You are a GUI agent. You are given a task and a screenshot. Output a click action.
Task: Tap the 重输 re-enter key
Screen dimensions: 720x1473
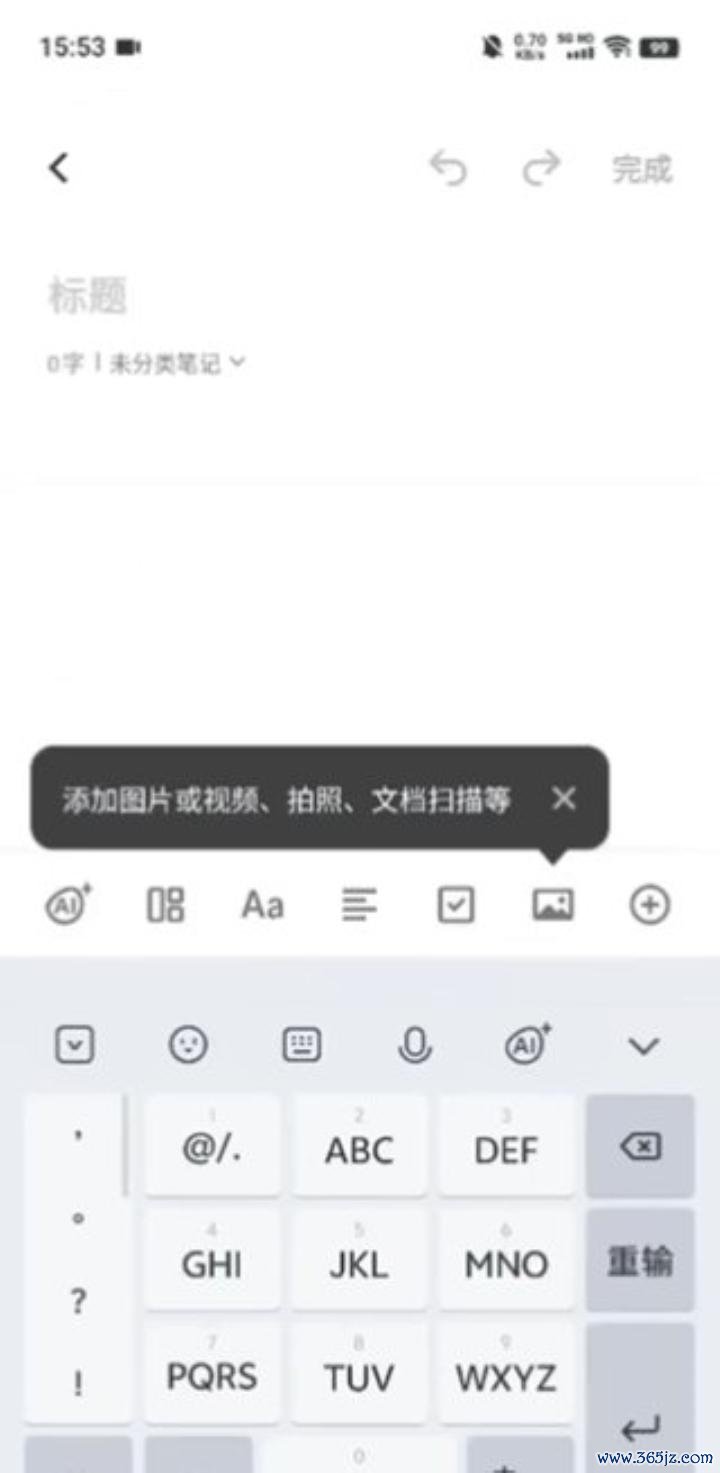point(640,1260)
